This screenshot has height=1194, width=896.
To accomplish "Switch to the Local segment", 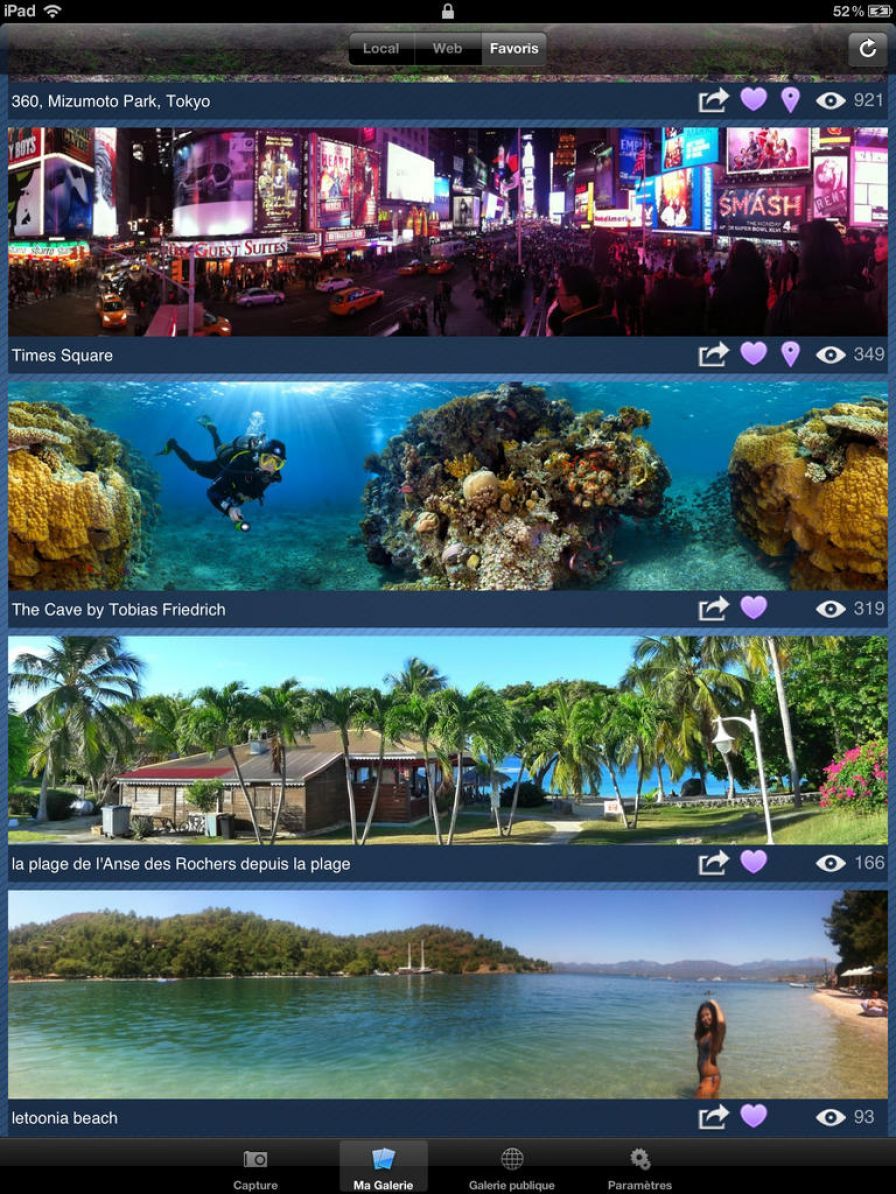I will (x=381, y=49).
